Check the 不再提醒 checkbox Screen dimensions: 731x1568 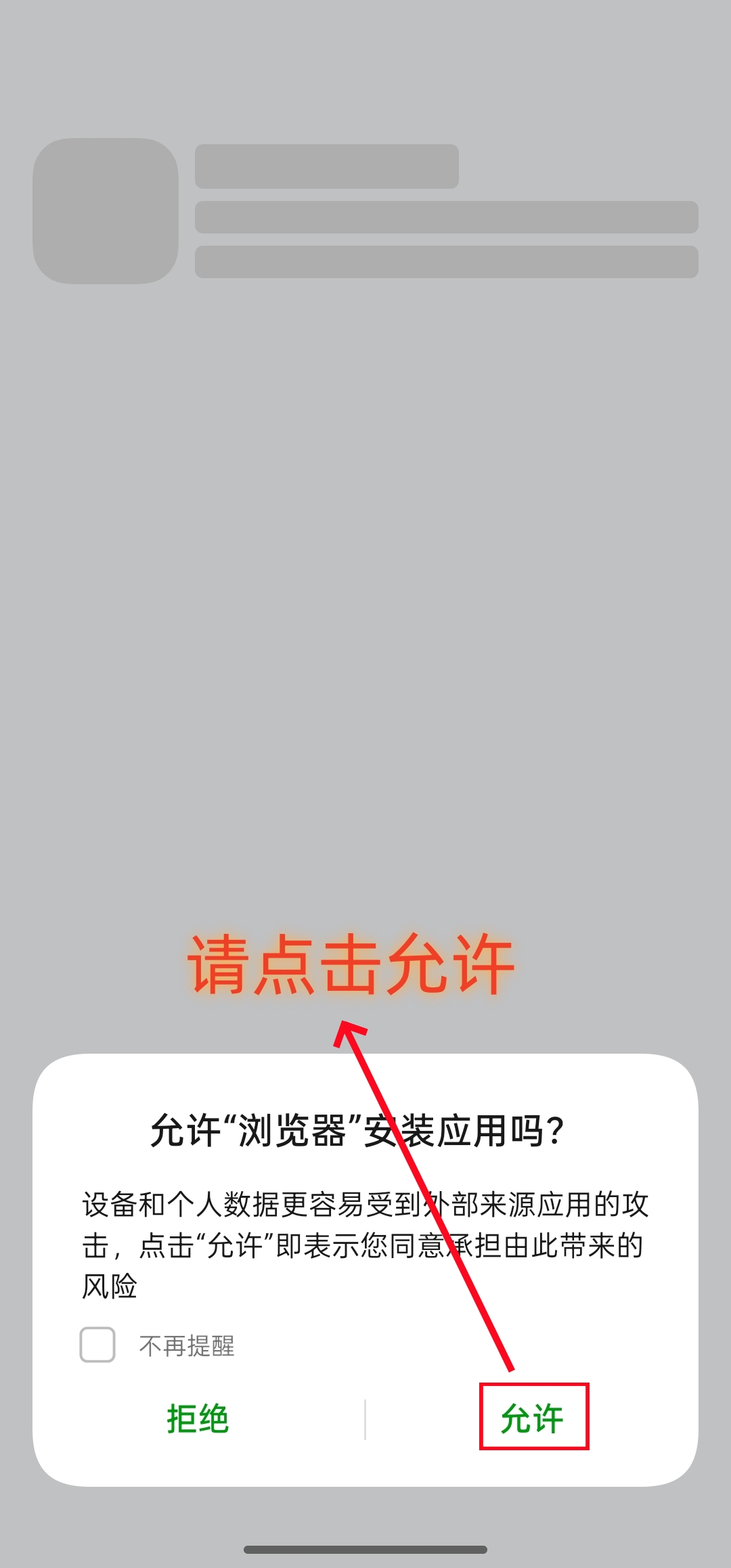[97, 1345]
